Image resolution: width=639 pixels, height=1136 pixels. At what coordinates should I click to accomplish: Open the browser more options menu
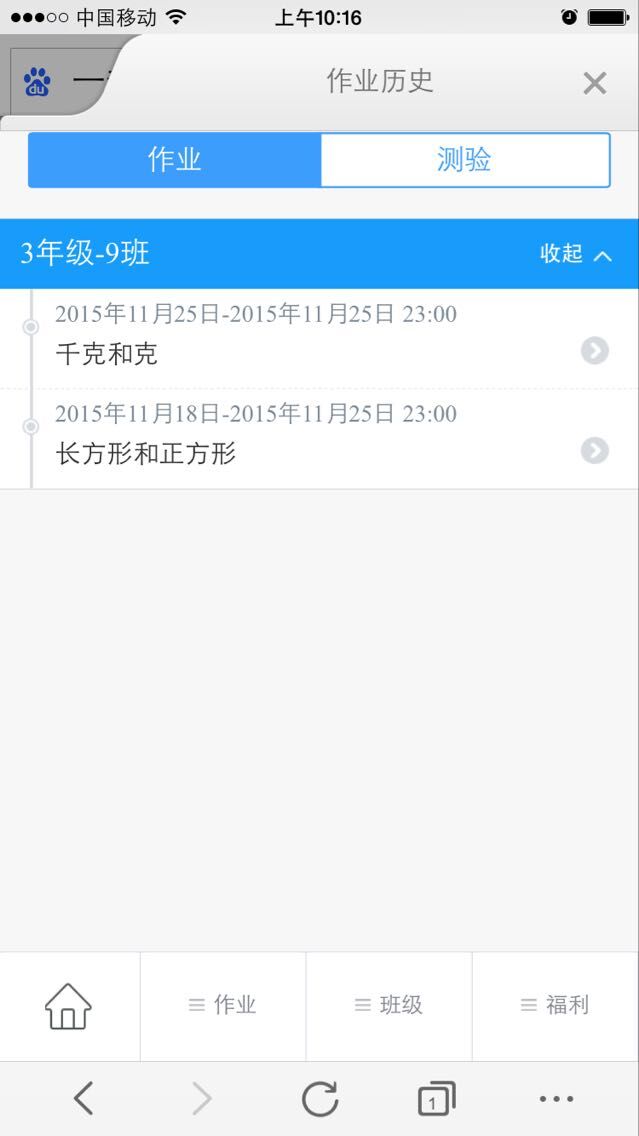(556, 1099)
